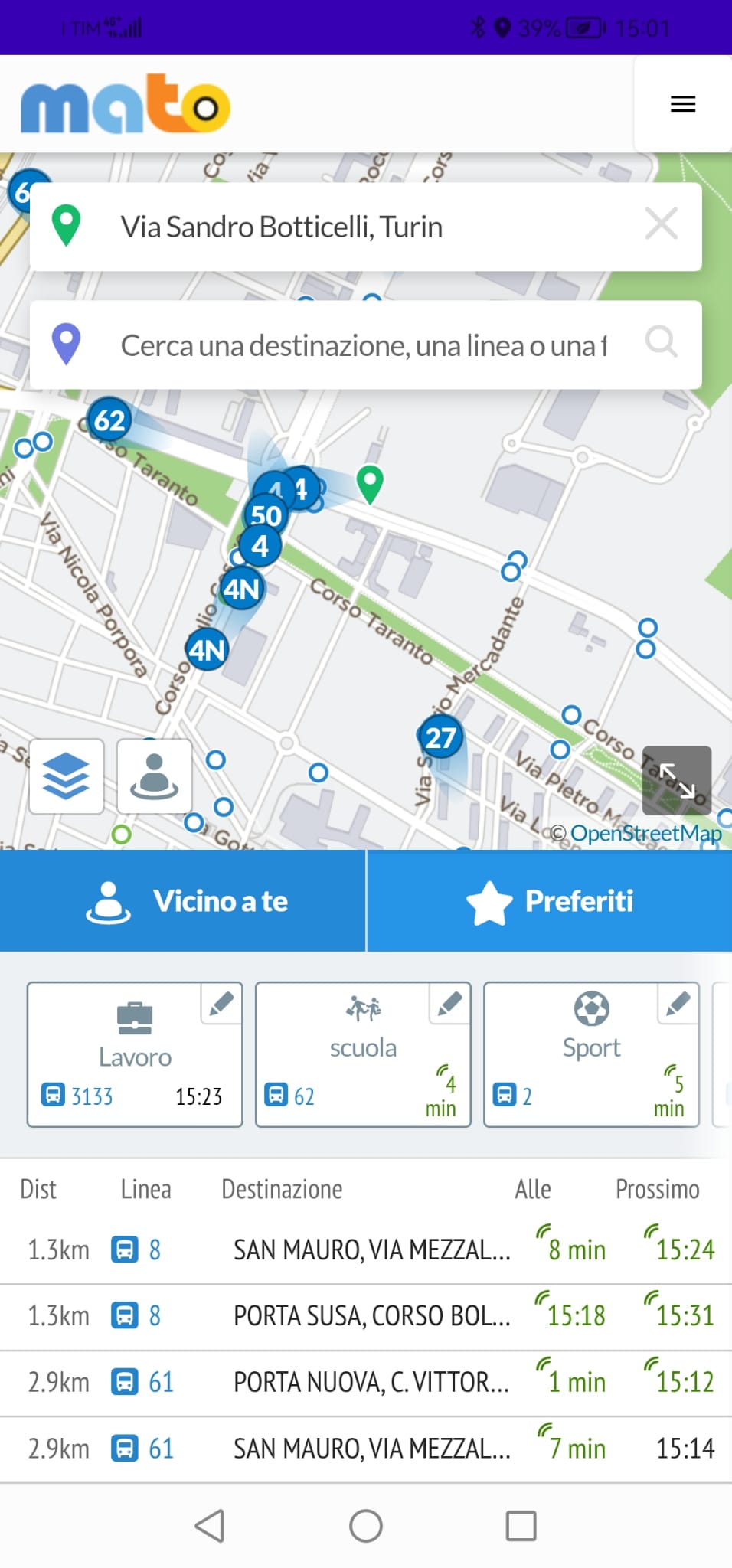
Task: Switch to the Preferiti tab
Action: click(x=549, y=901)
